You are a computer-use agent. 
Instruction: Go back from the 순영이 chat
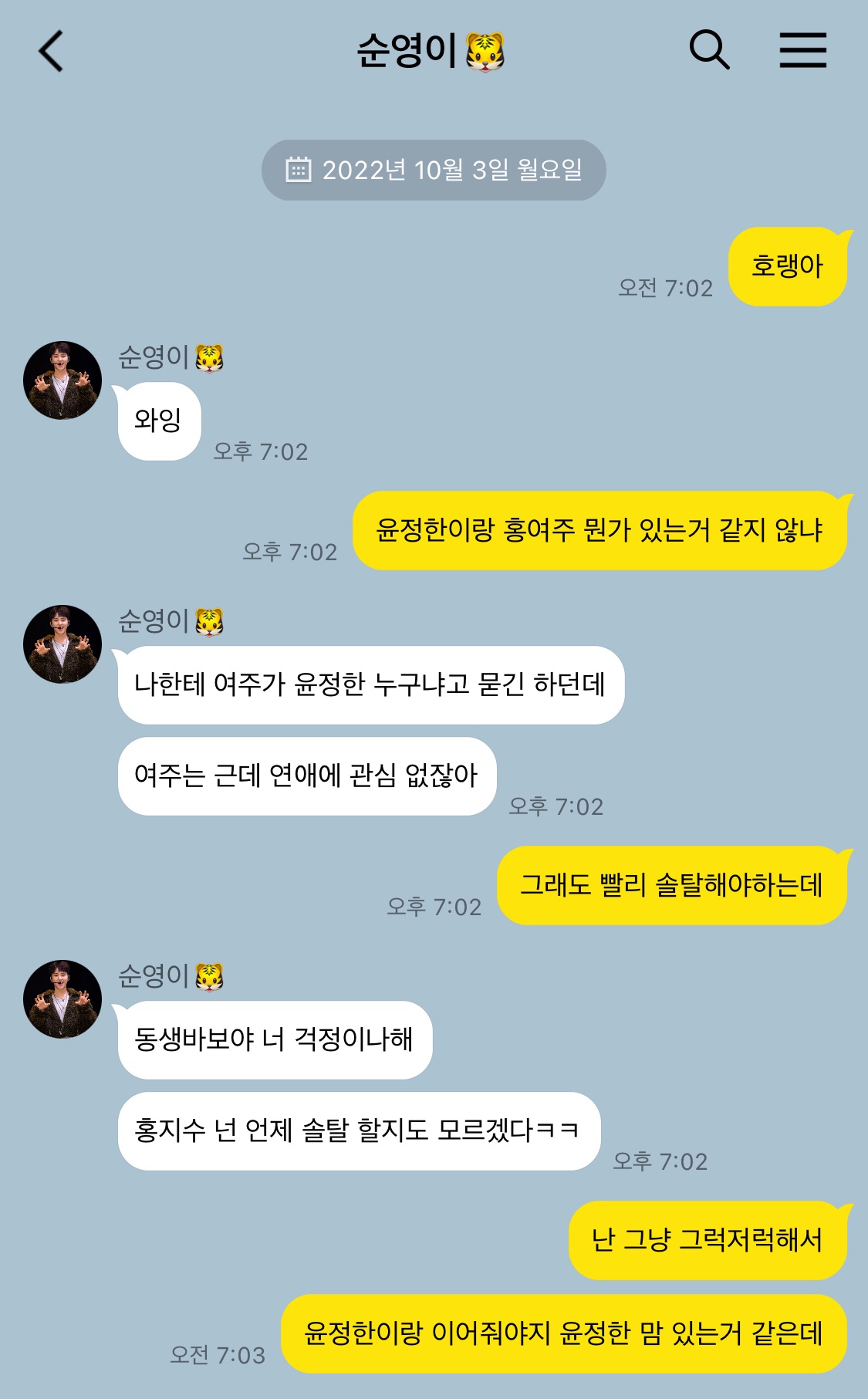(51, 52)
